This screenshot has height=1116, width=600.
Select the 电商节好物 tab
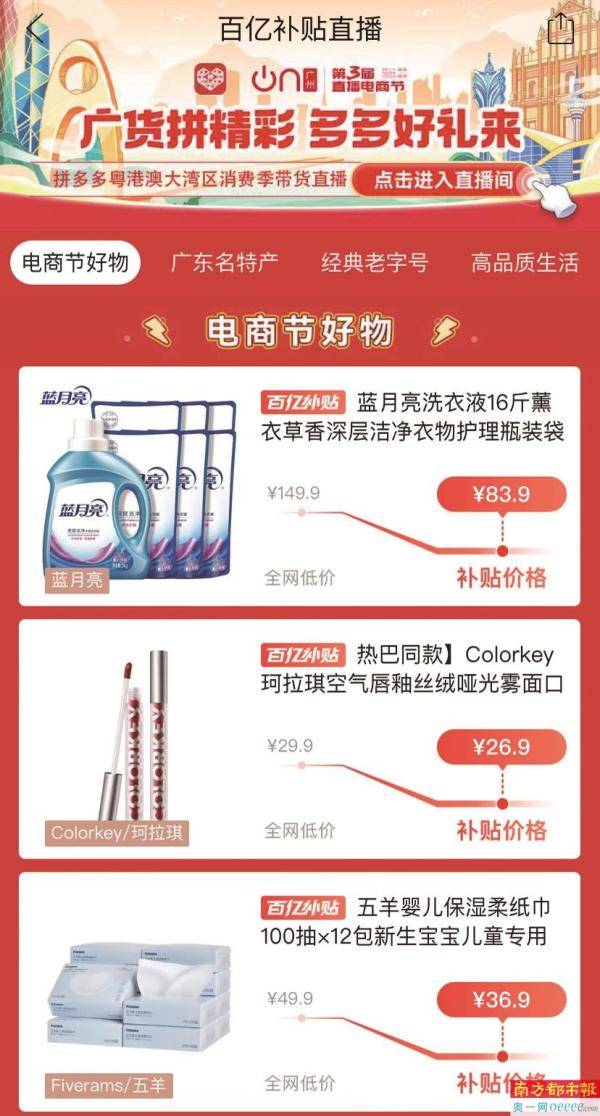point(76,263)
